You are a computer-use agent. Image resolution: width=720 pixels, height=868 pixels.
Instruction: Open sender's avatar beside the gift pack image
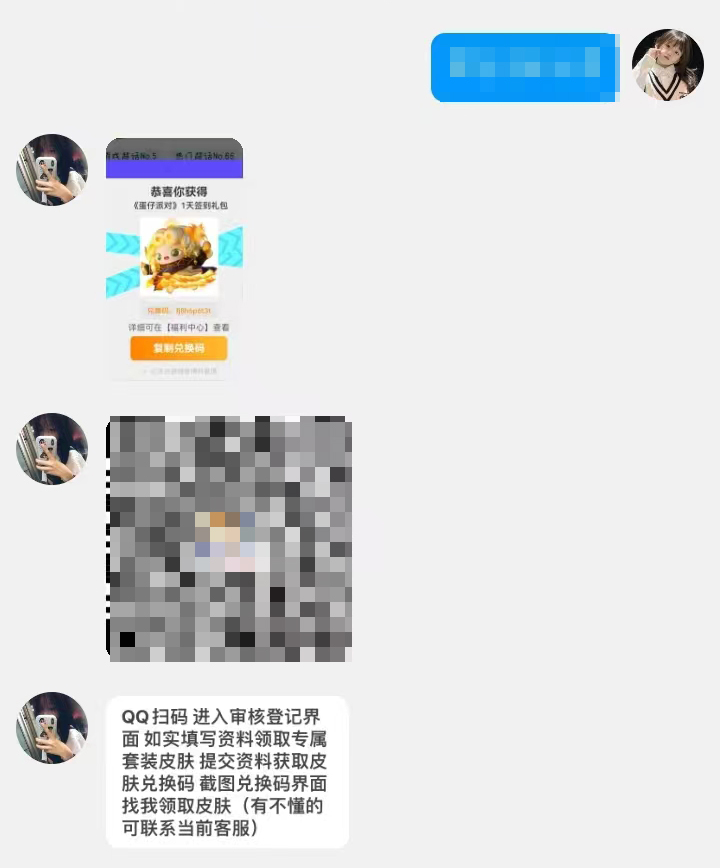point(52,170)
